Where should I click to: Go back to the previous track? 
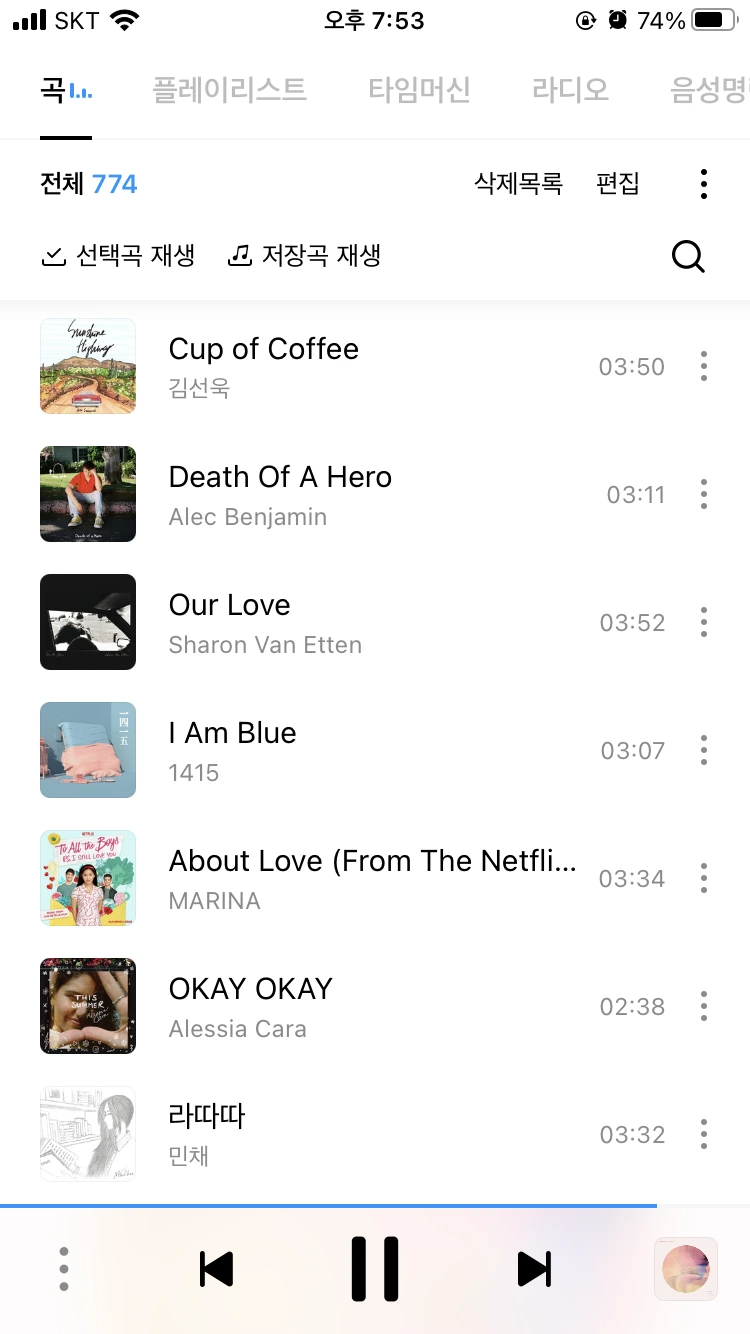216,1269
